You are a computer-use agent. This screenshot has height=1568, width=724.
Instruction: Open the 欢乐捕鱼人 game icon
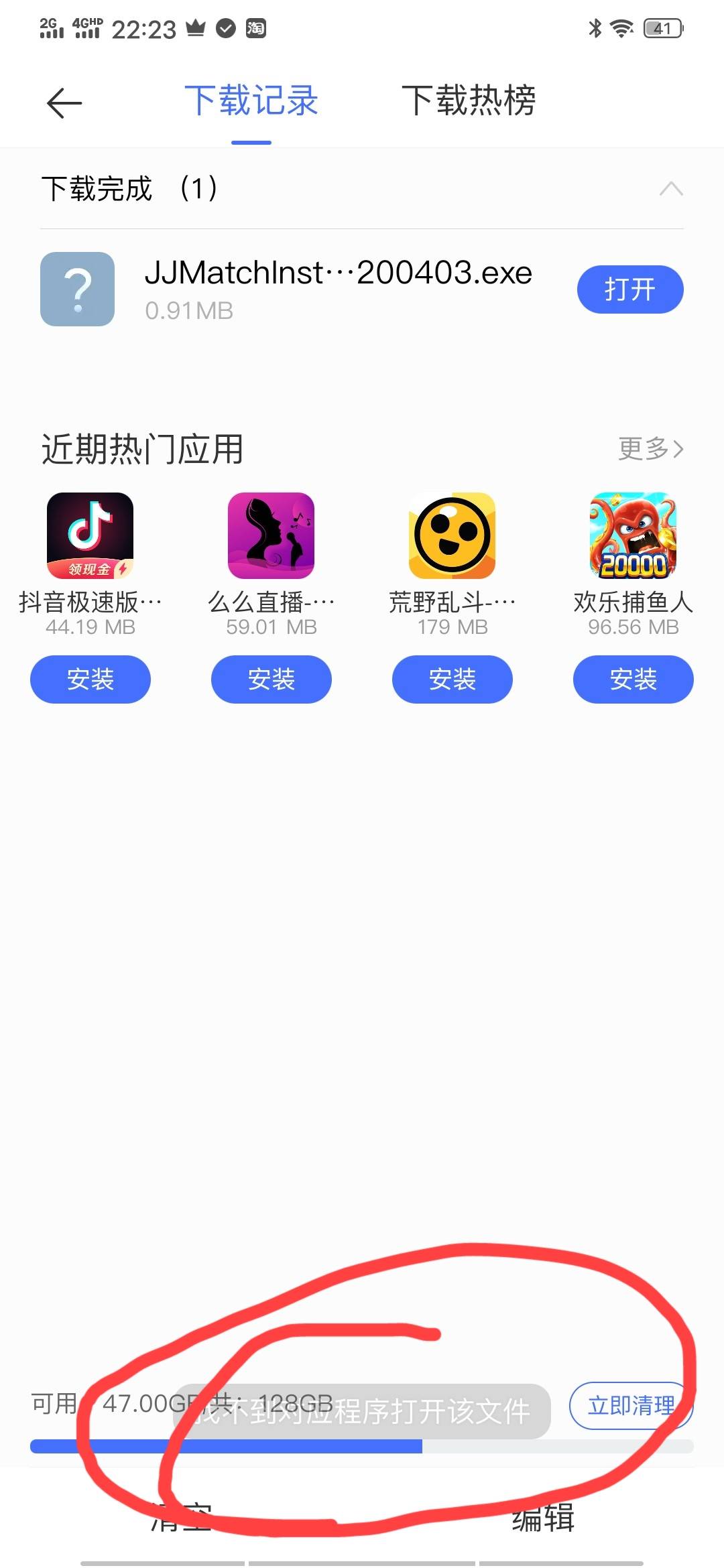pos(633,536)
